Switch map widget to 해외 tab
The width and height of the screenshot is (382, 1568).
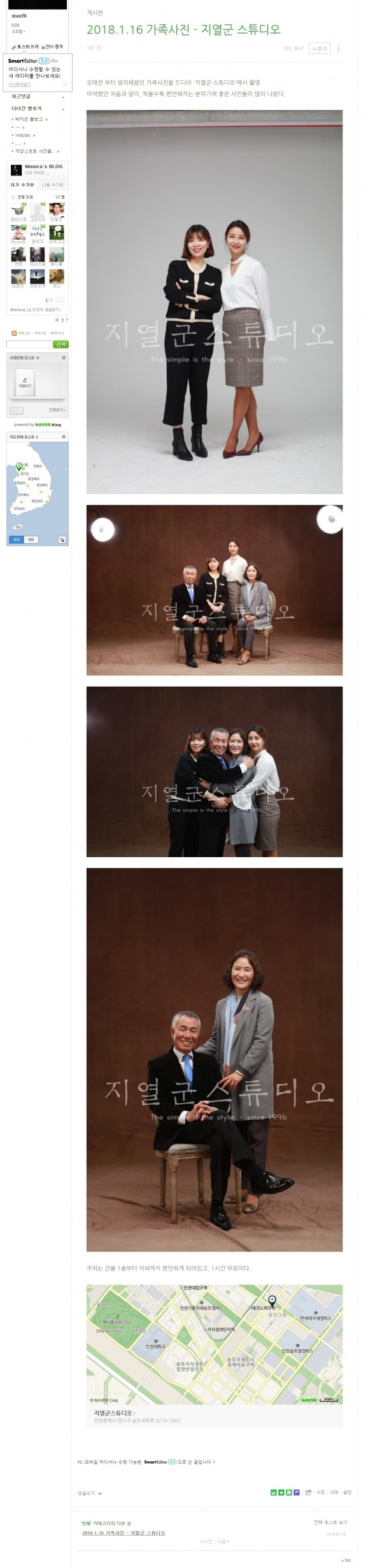pyautogui.click(x=31, y=539)
